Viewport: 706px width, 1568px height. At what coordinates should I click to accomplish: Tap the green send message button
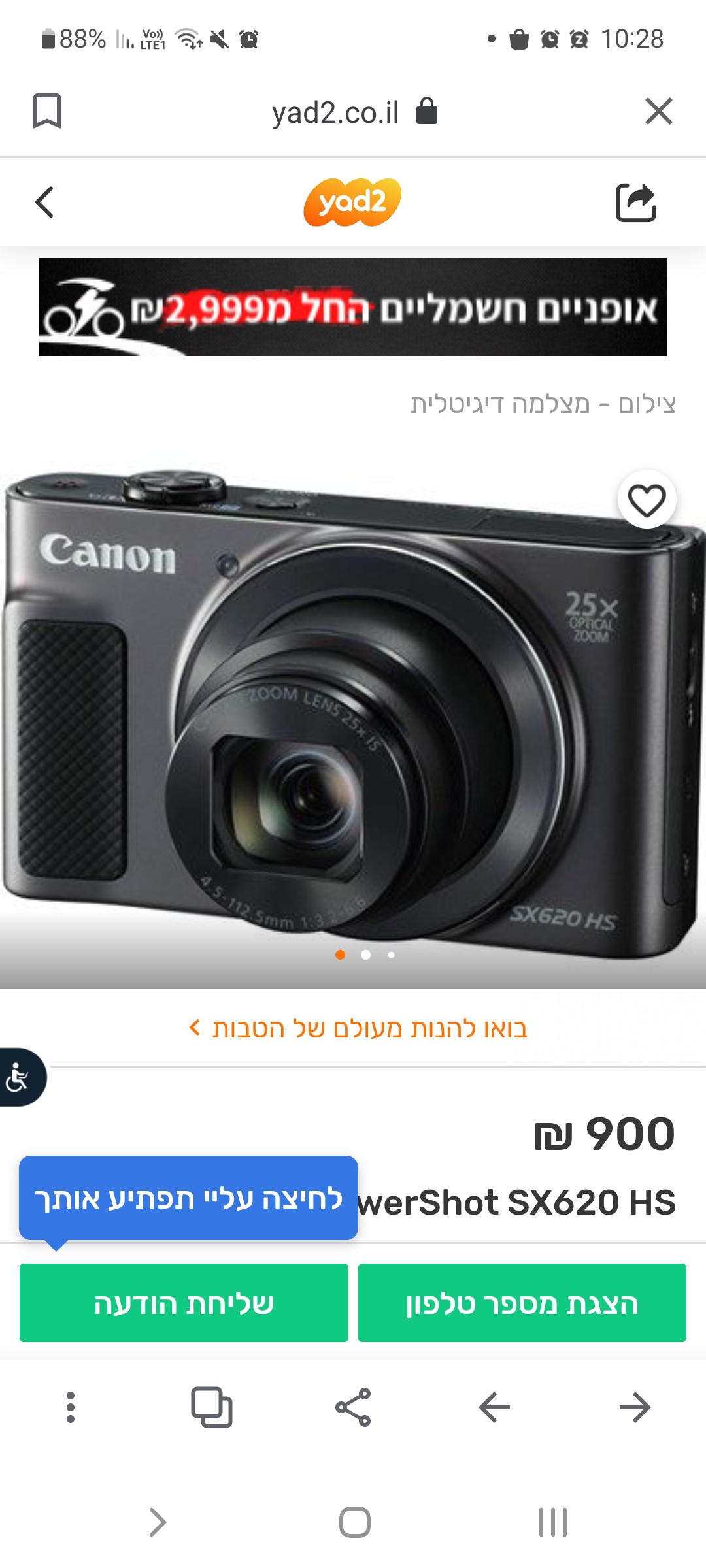pyautogui.click(x=184, y=1303)
